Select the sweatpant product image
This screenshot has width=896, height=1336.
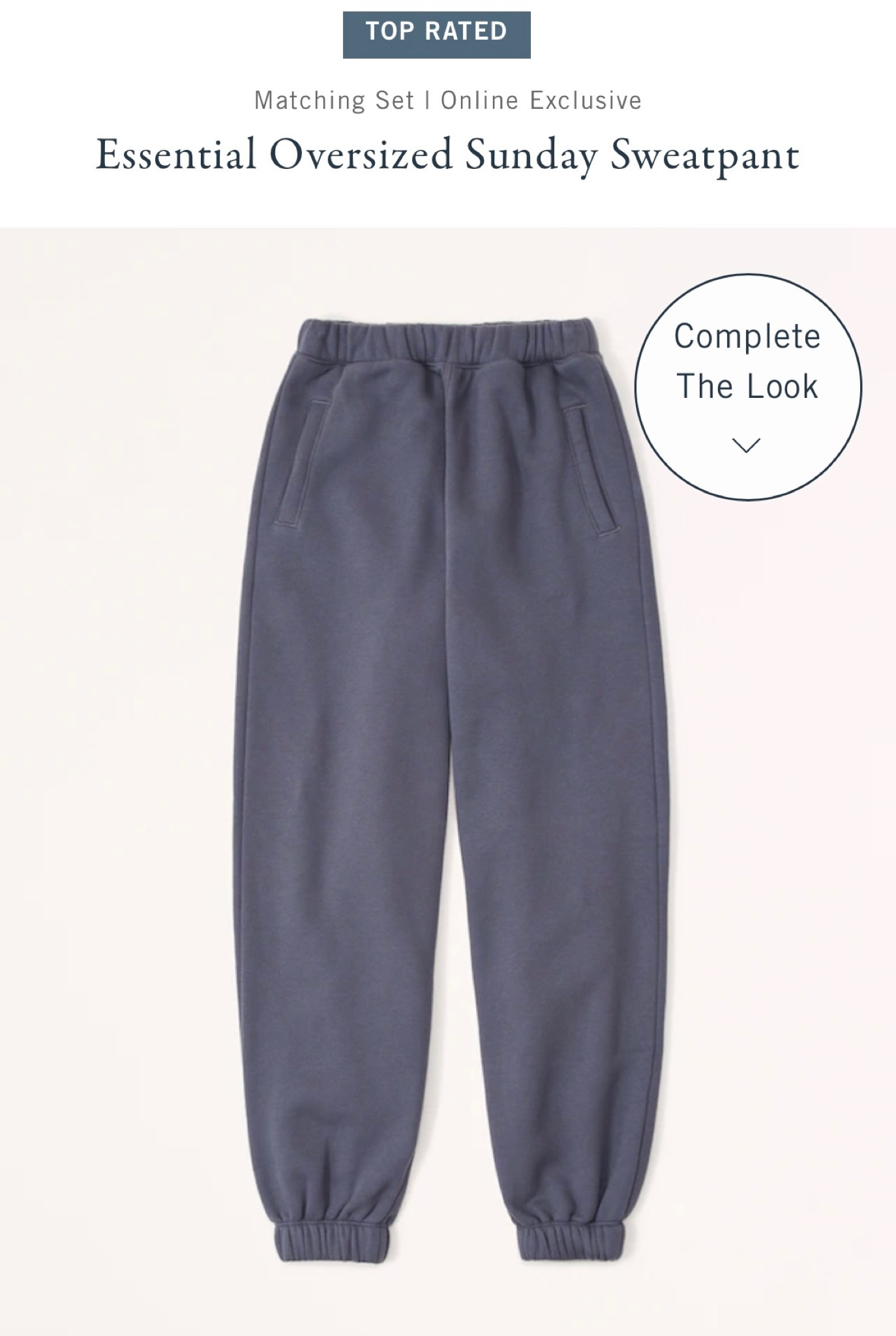point(448,718)
